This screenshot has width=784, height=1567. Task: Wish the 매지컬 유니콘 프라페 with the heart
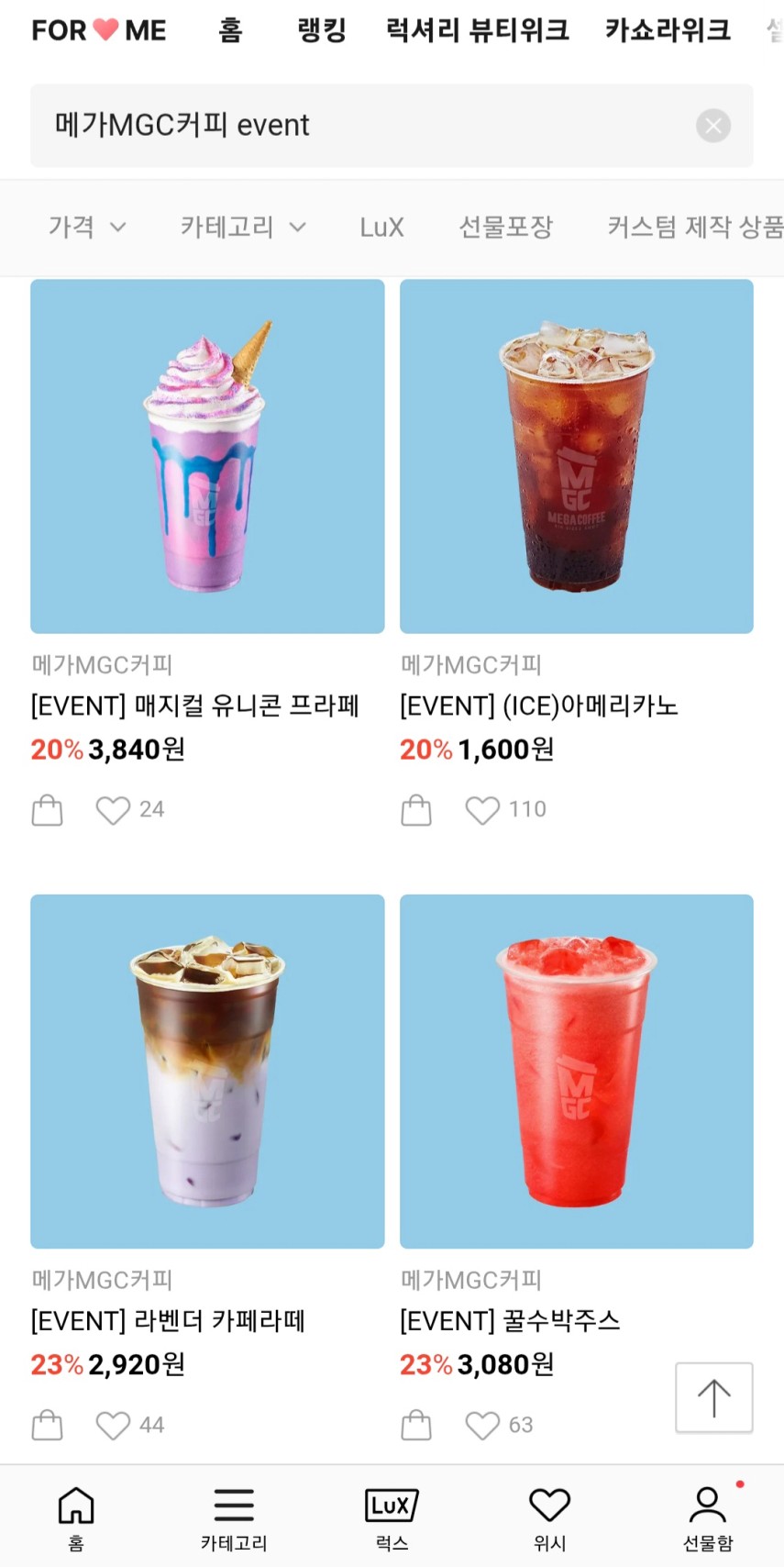point(113,810)
